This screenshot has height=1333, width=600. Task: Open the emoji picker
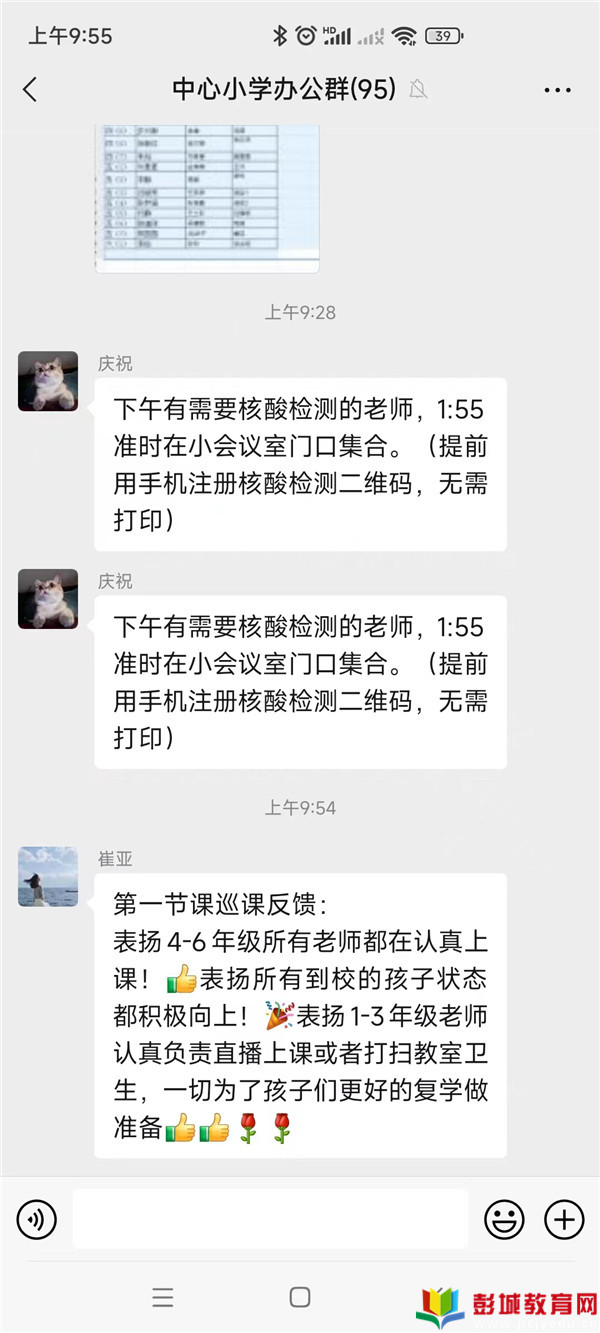tap(504, 1219)
